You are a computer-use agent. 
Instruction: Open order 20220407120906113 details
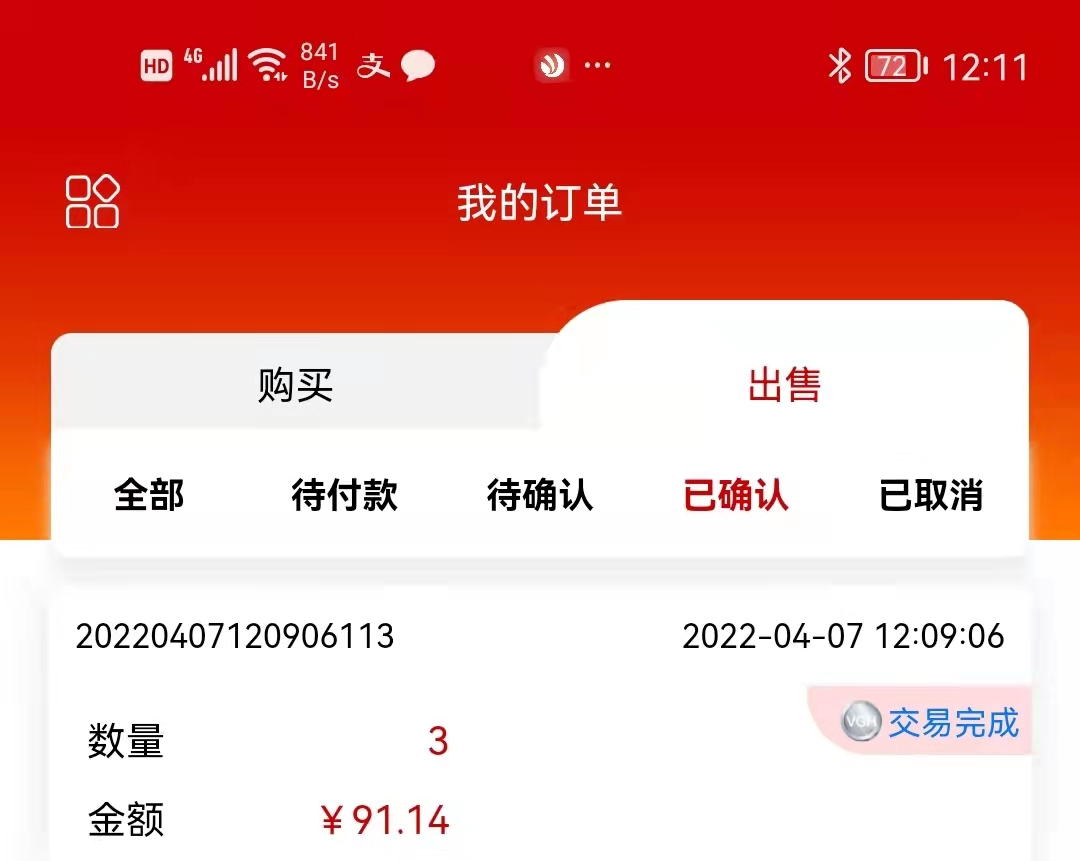tap(236, 636)
